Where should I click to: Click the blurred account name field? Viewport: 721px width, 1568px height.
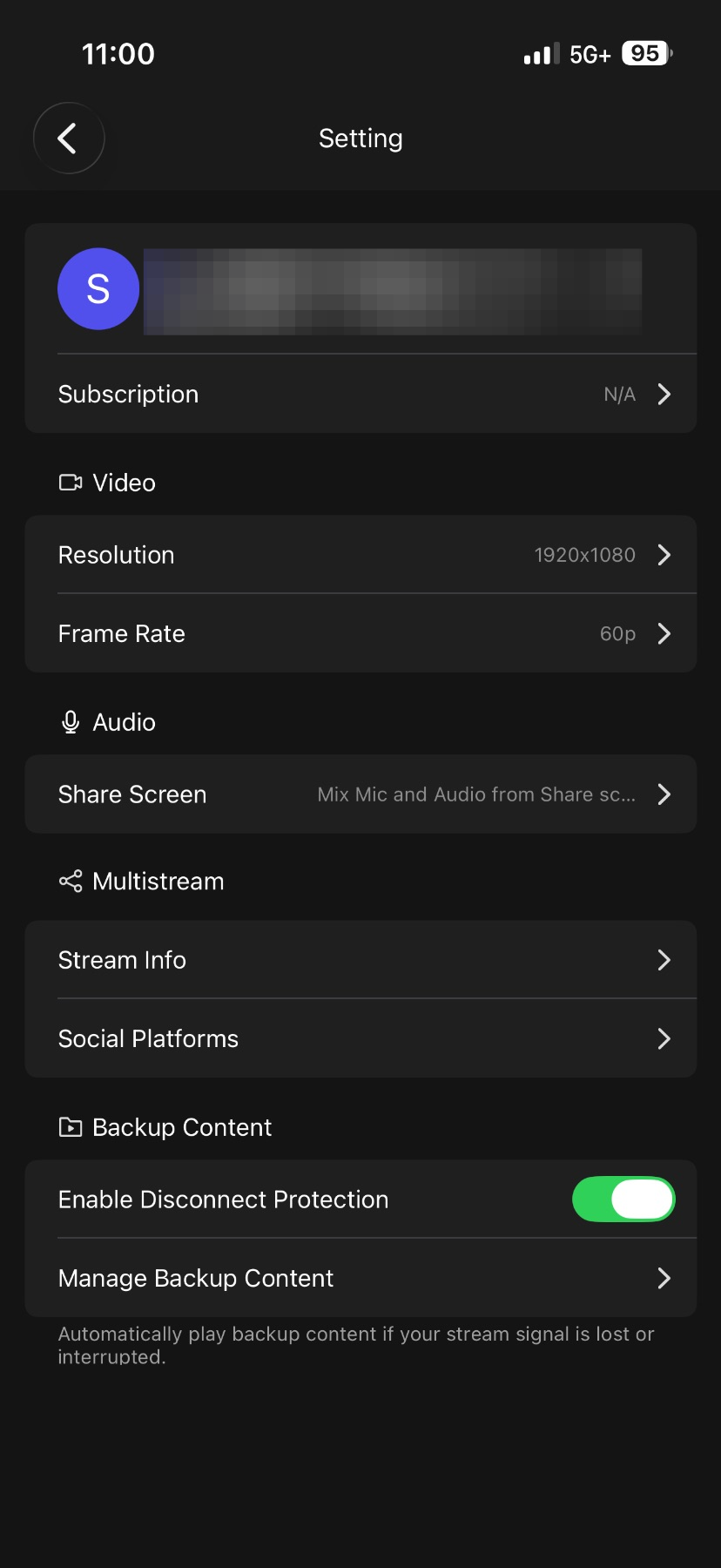[x=392, y=288]
